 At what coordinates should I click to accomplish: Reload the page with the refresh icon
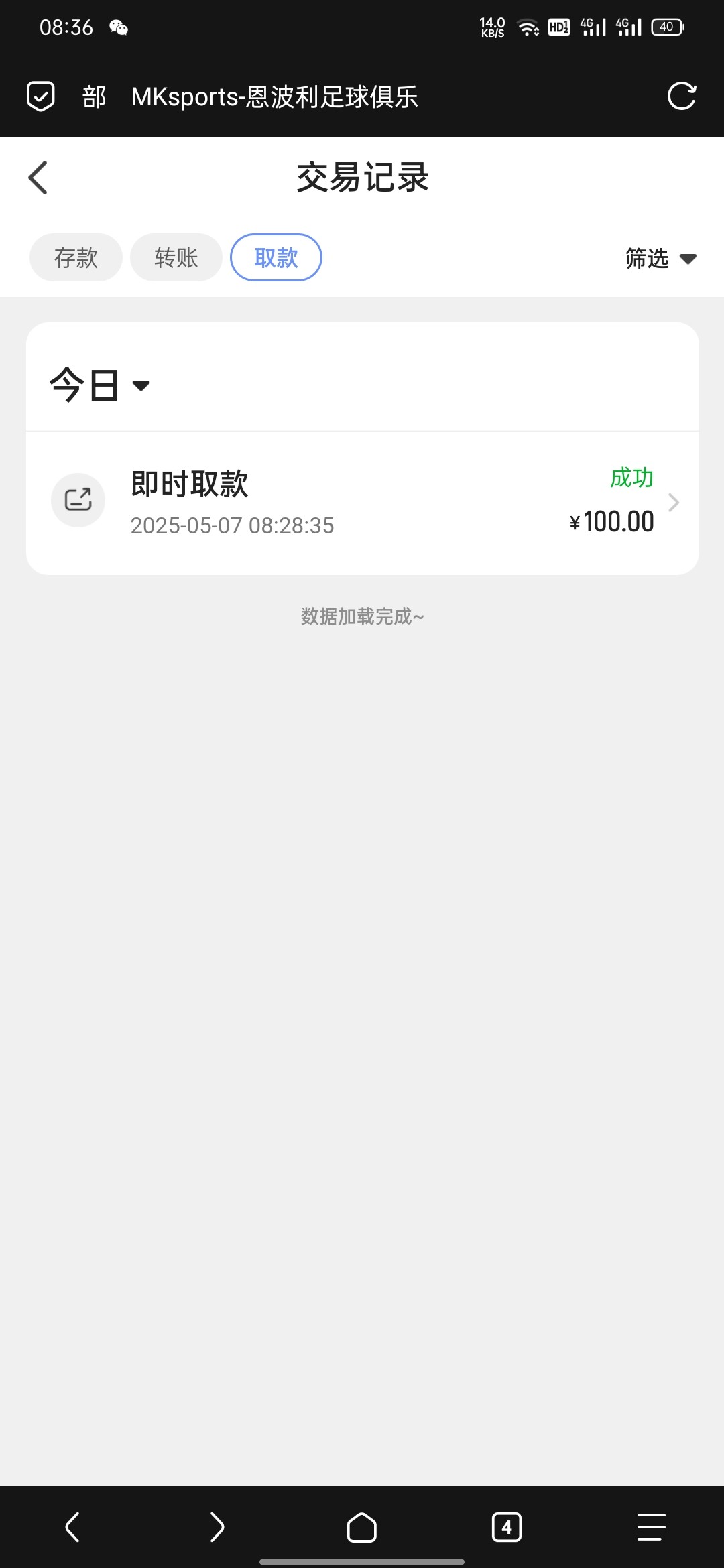(x=682, y=96)
